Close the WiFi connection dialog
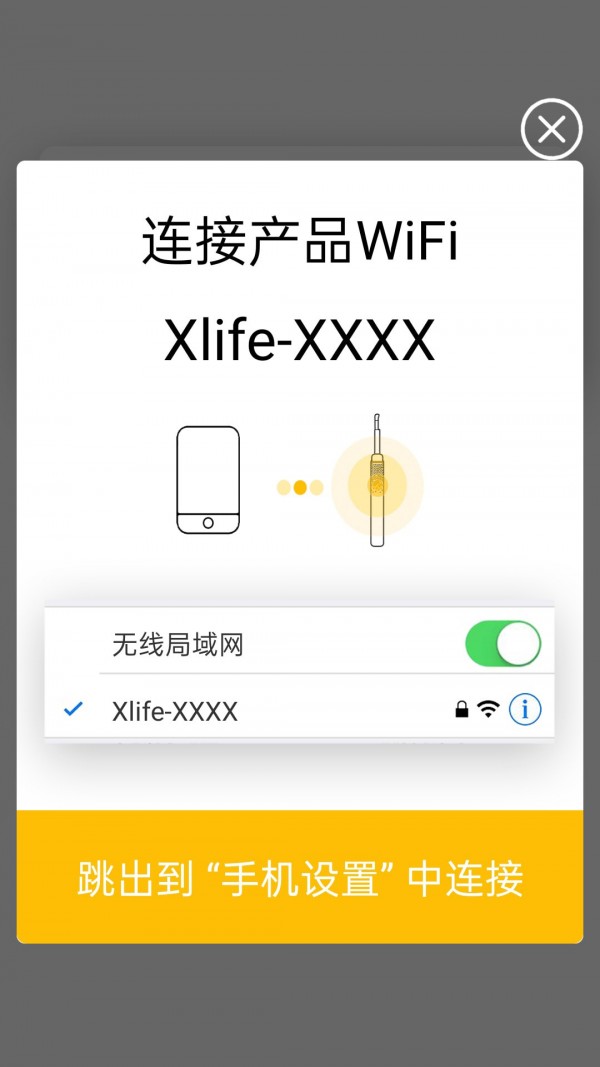This screenshot has height=1067, width=600. coord(551,129)
